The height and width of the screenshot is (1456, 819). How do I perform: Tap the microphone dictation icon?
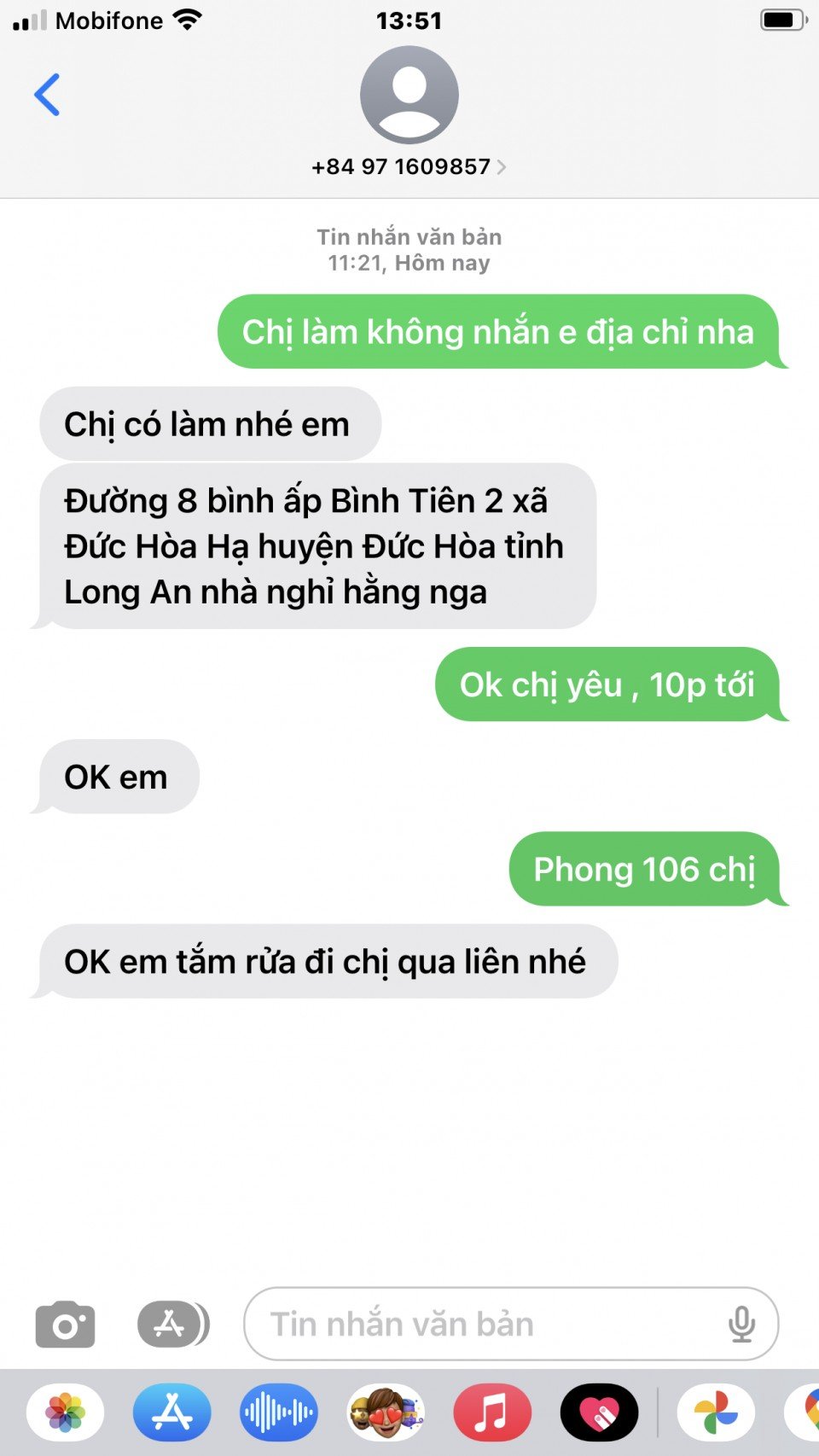coord(741,1325)
